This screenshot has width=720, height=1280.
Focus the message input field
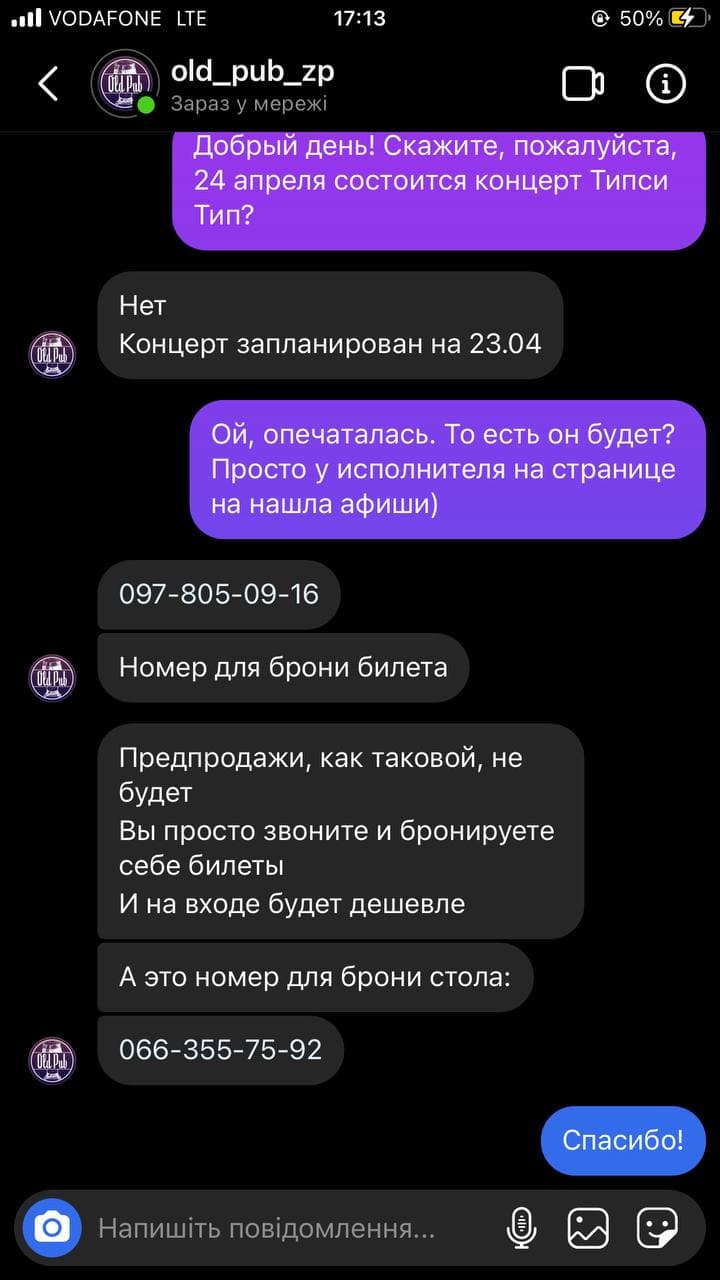(290, 1227)
